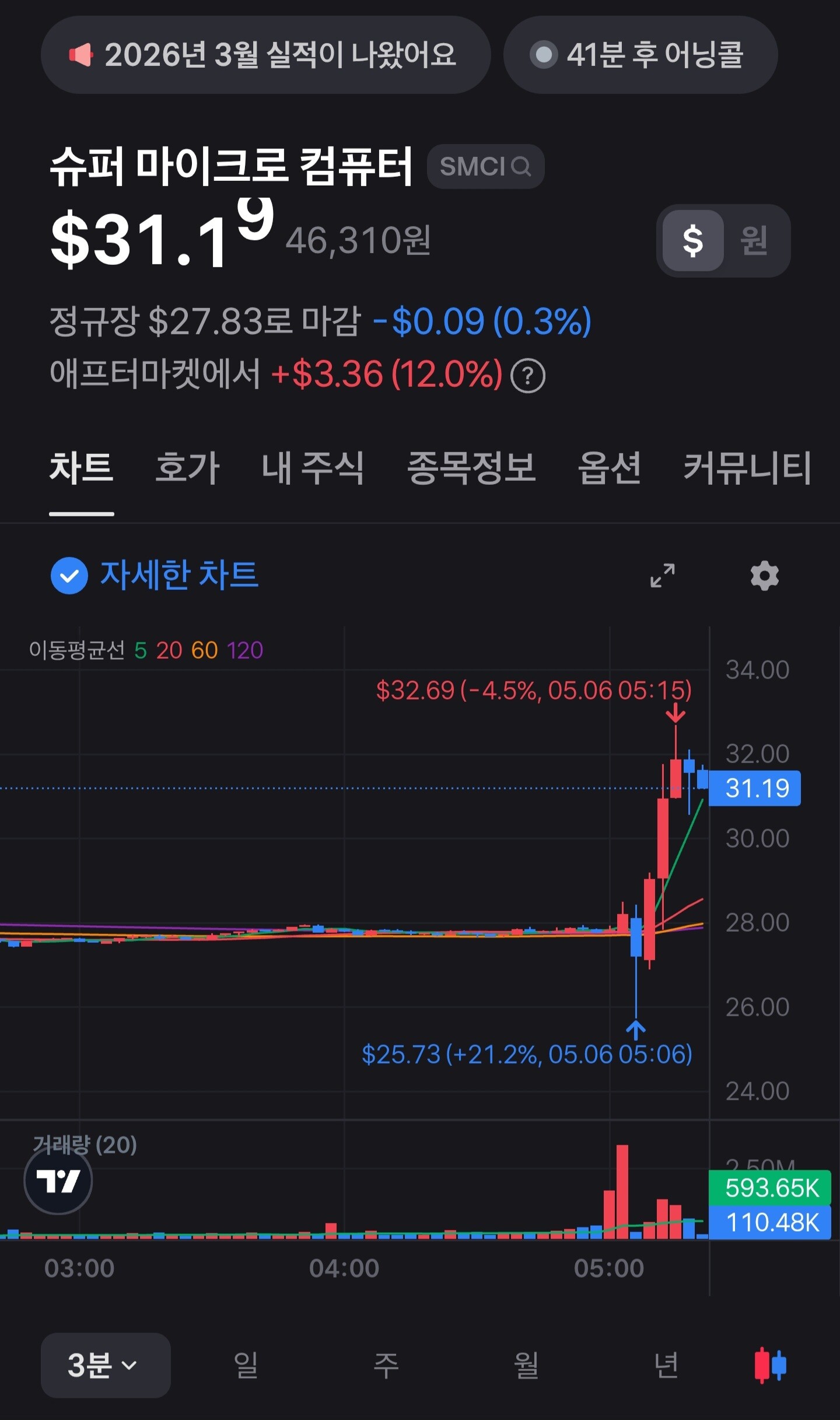Select the $ currency option
Viewport: 840px width, 1420px height.
coord(693,240)
